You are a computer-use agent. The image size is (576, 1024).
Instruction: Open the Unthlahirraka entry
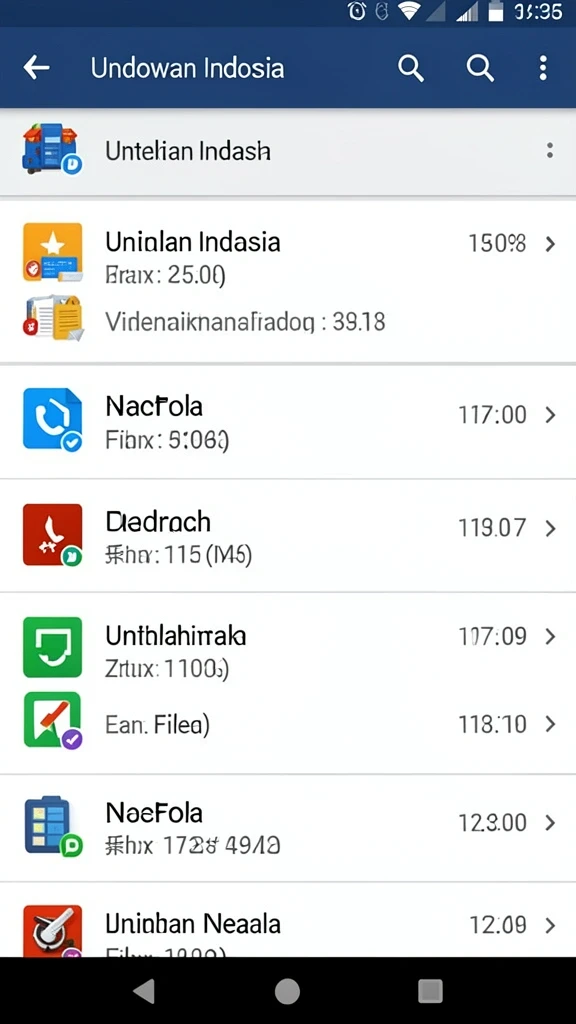click(288, 650)
